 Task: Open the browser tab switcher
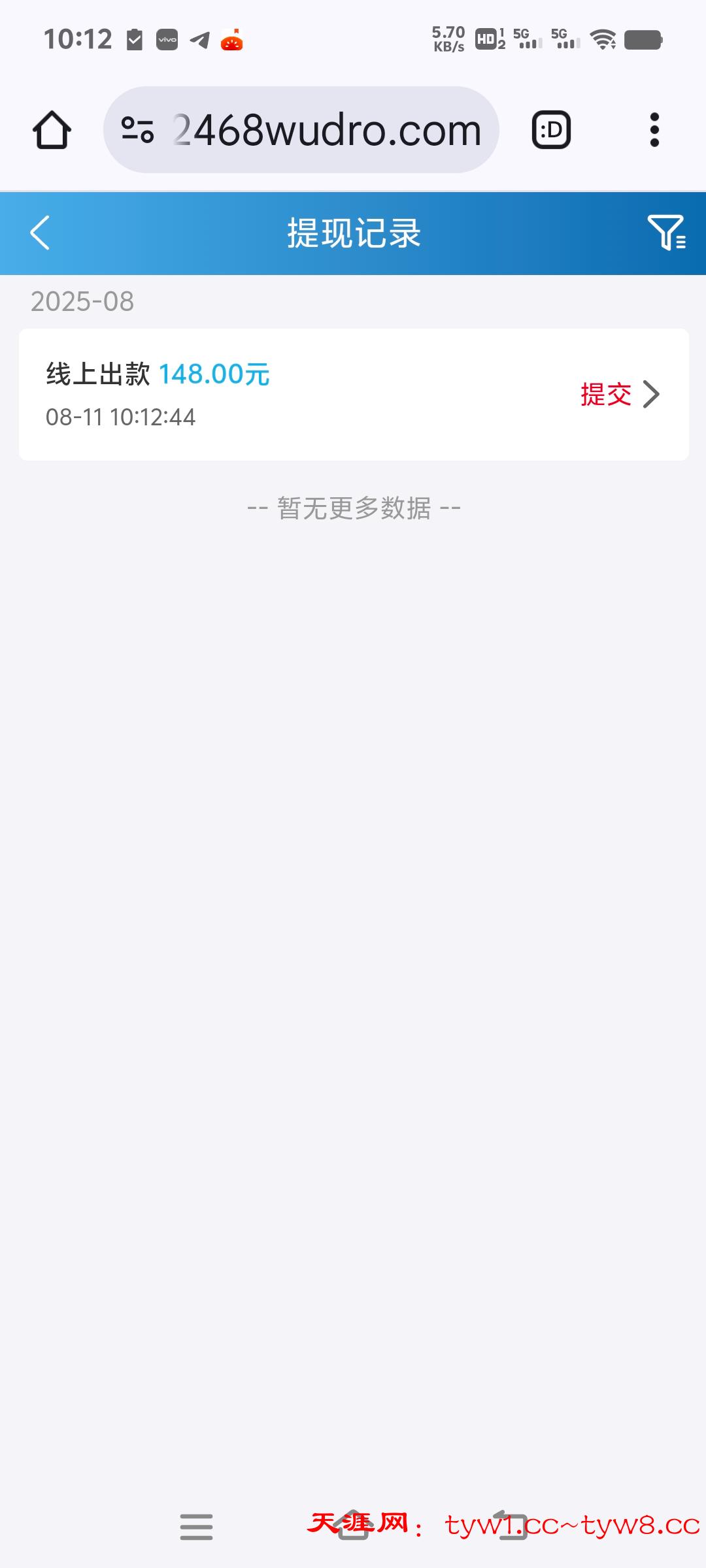551,130
